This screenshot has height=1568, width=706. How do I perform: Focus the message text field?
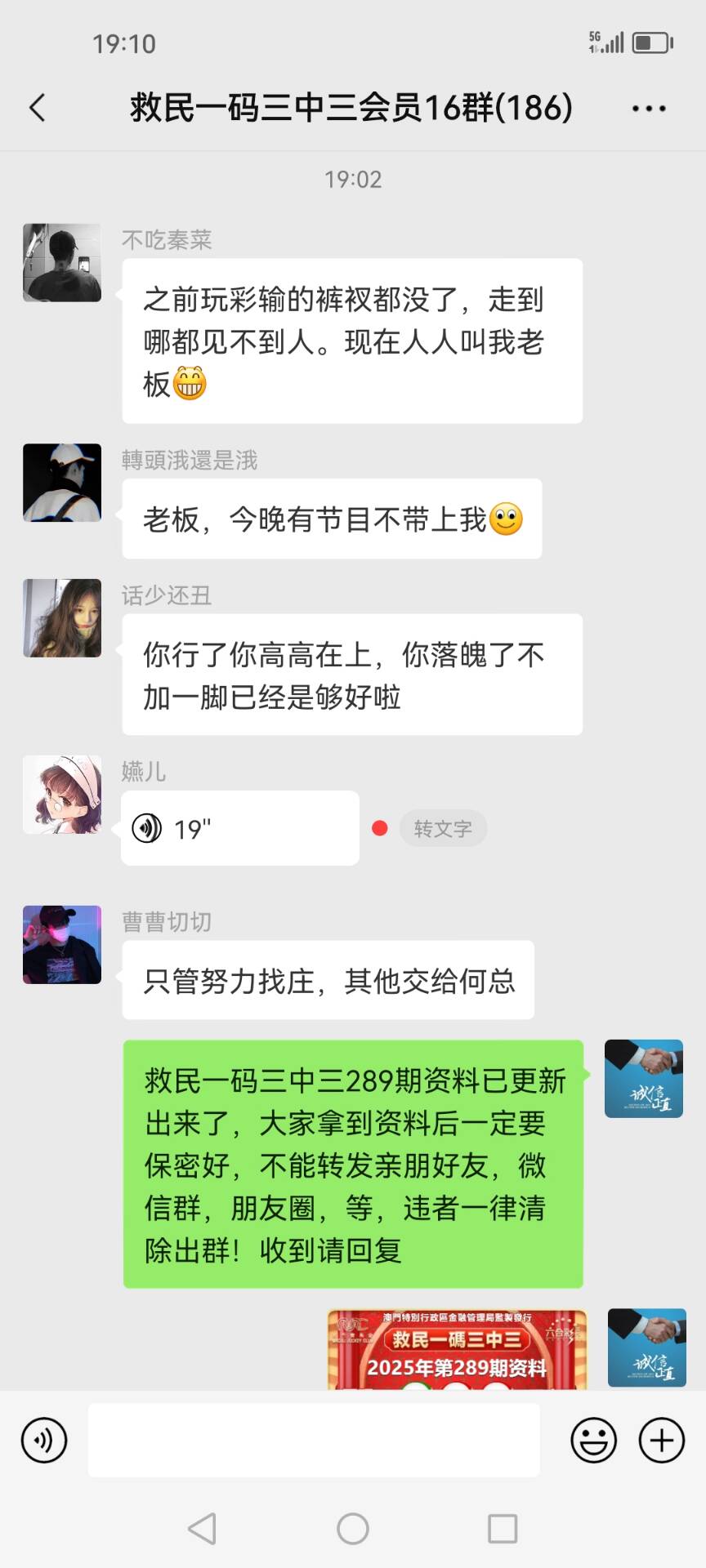[x=314, y=1440]
